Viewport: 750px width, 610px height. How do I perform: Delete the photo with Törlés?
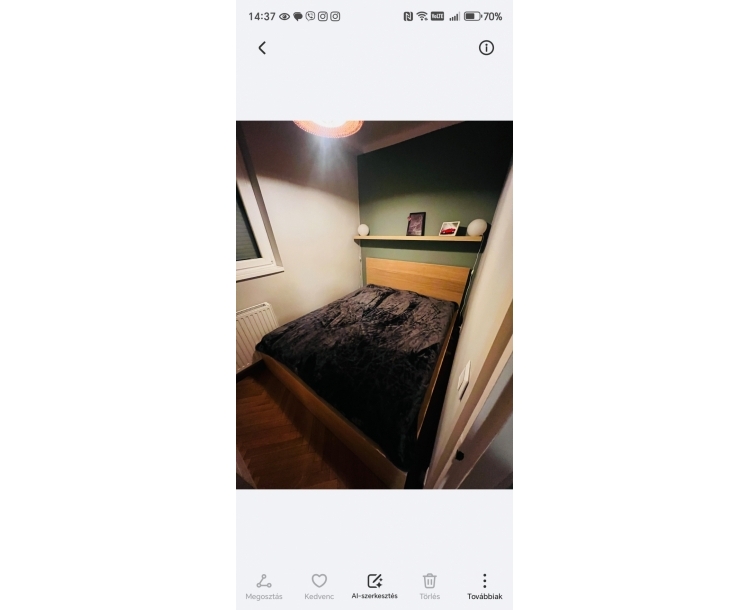click(429, 586)
